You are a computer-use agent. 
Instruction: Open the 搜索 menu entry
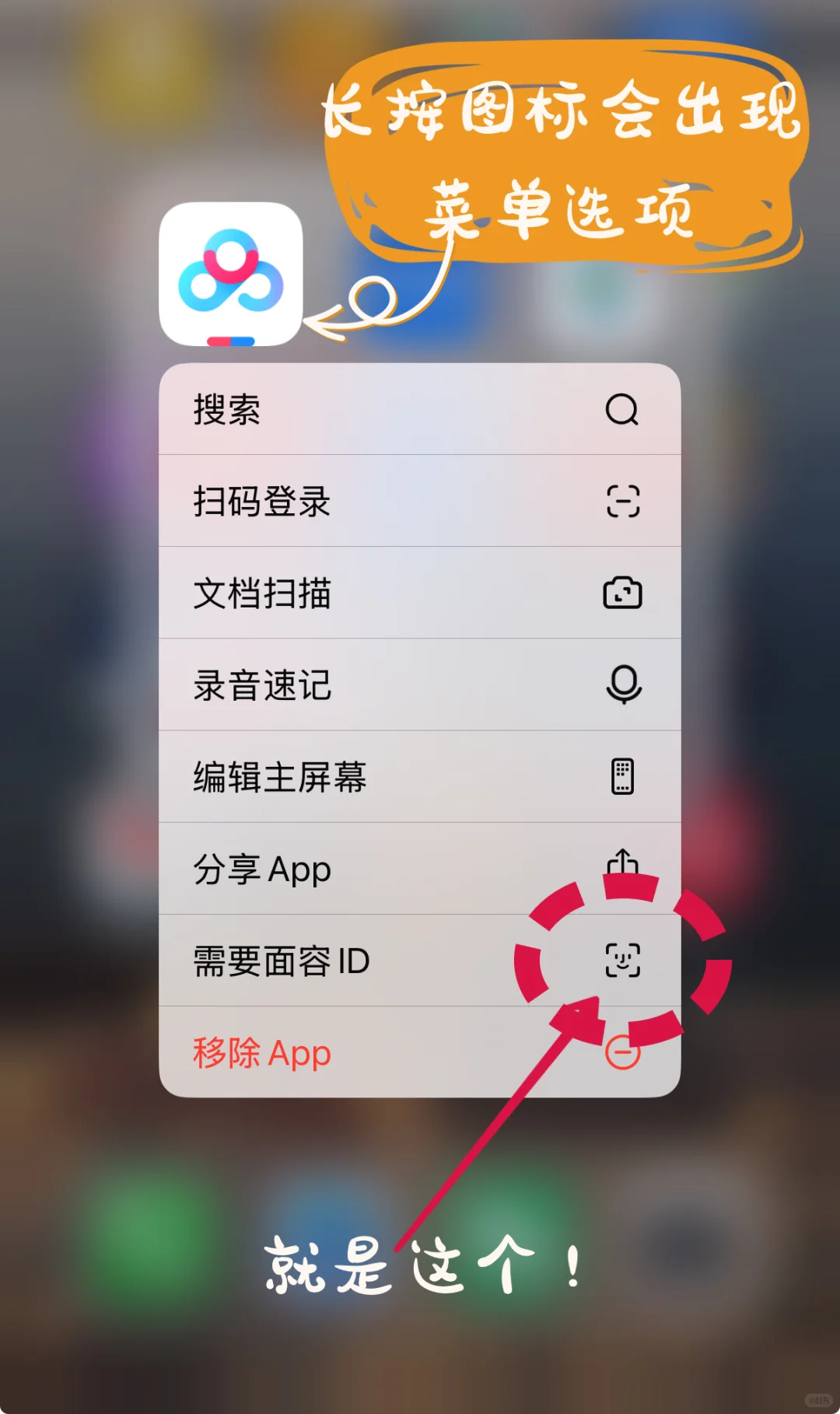click(x=311, y=411)
